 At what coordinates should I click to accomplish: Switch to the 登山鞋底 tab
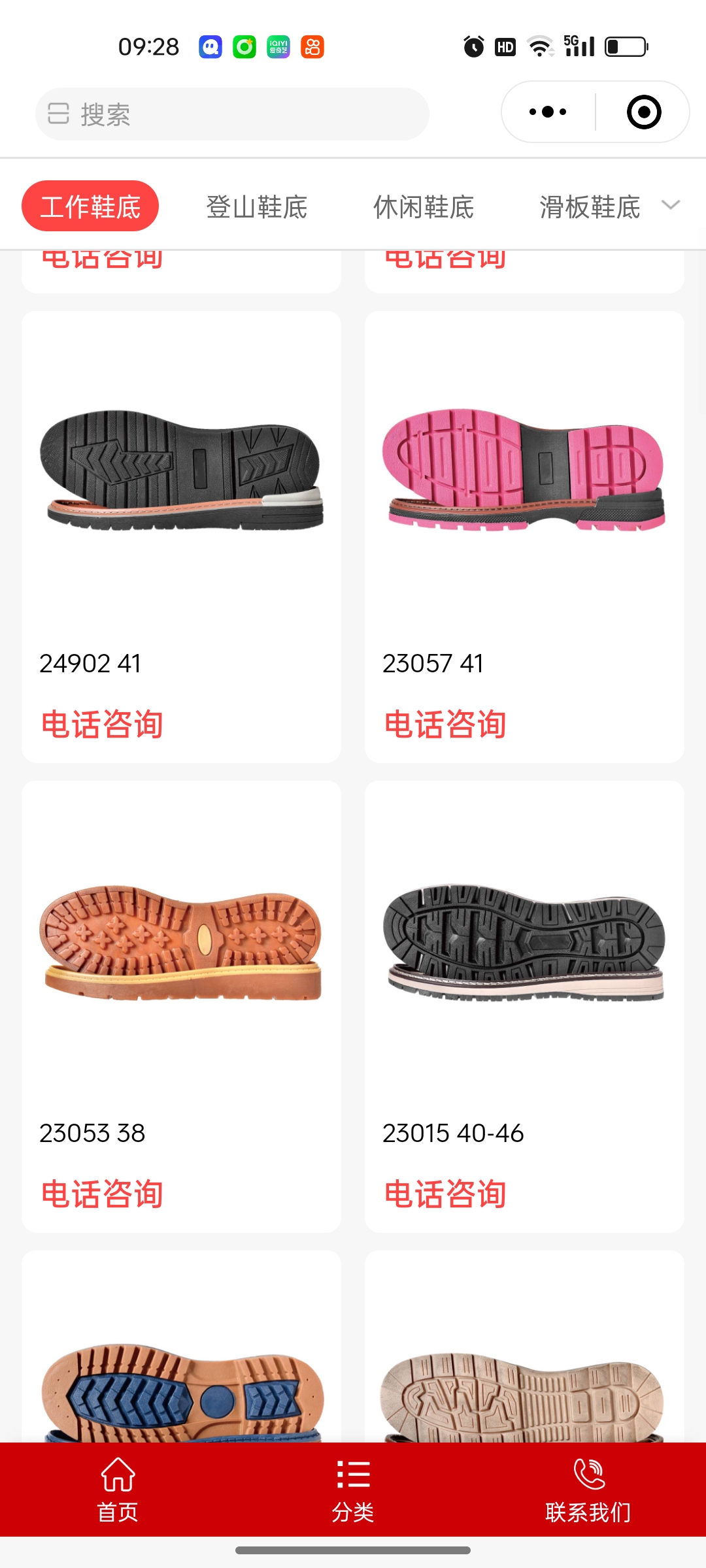coord(257,207)
